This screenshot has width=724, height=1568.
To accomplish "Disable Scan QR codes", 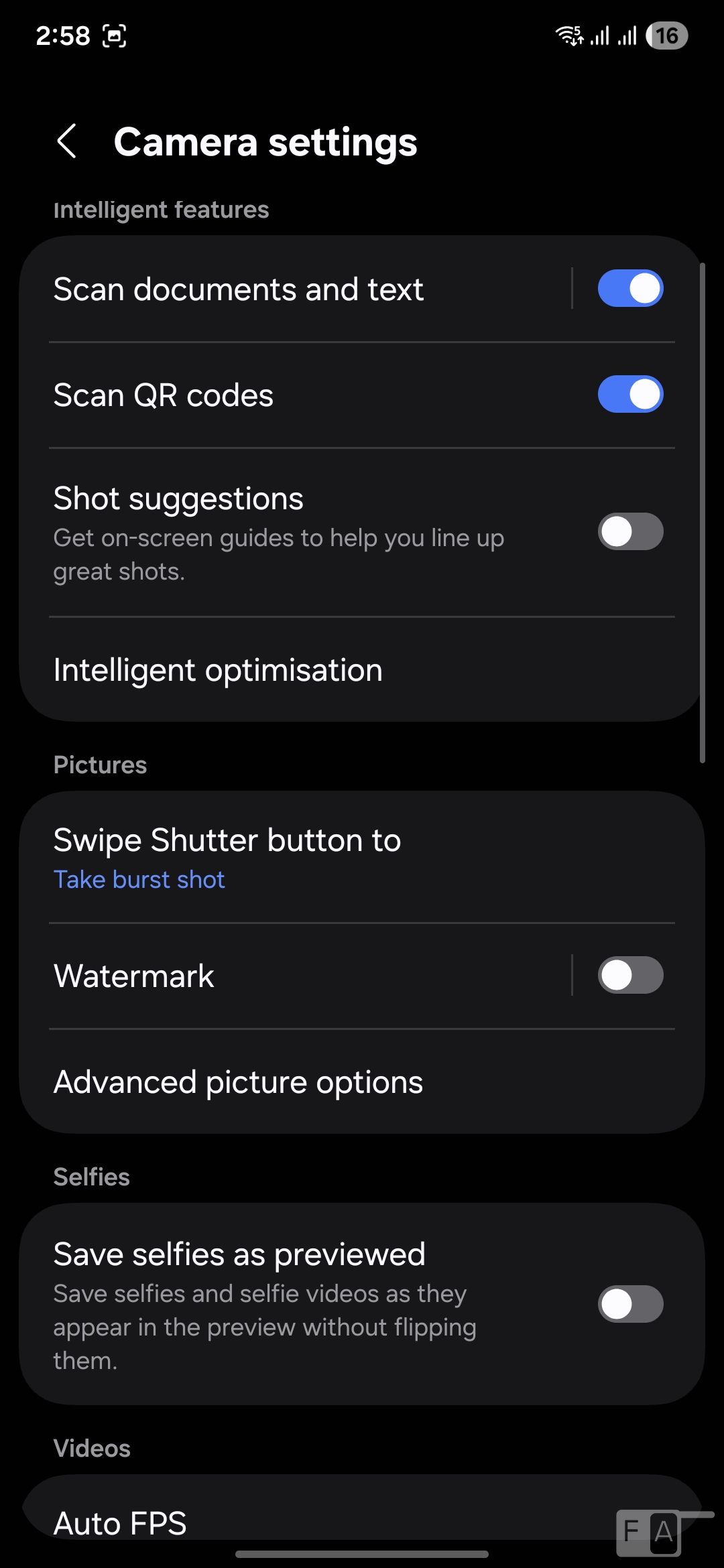I will pos(630,395).
